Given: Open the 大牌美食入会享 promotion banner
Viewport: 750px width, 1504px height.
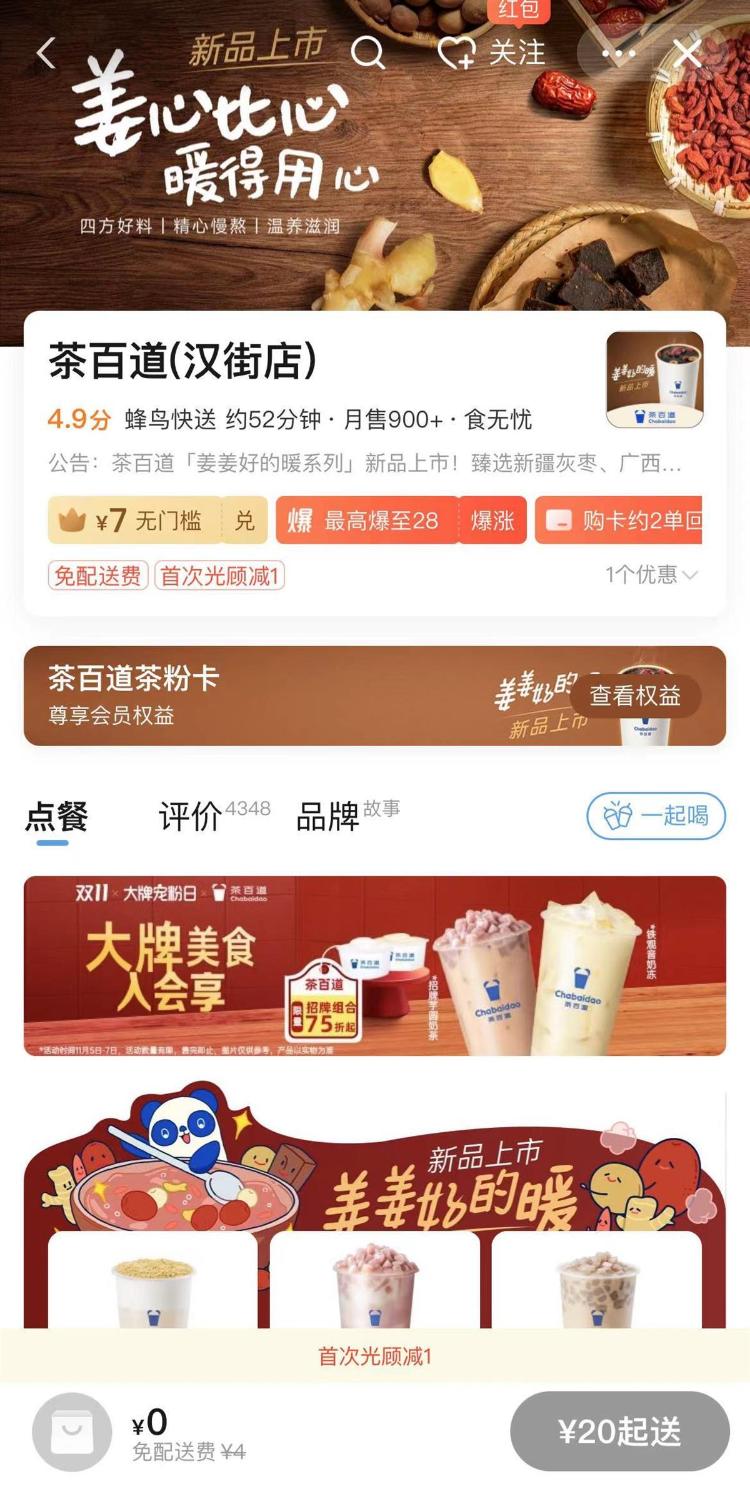Looking at the screenshot, I should 375,965.
